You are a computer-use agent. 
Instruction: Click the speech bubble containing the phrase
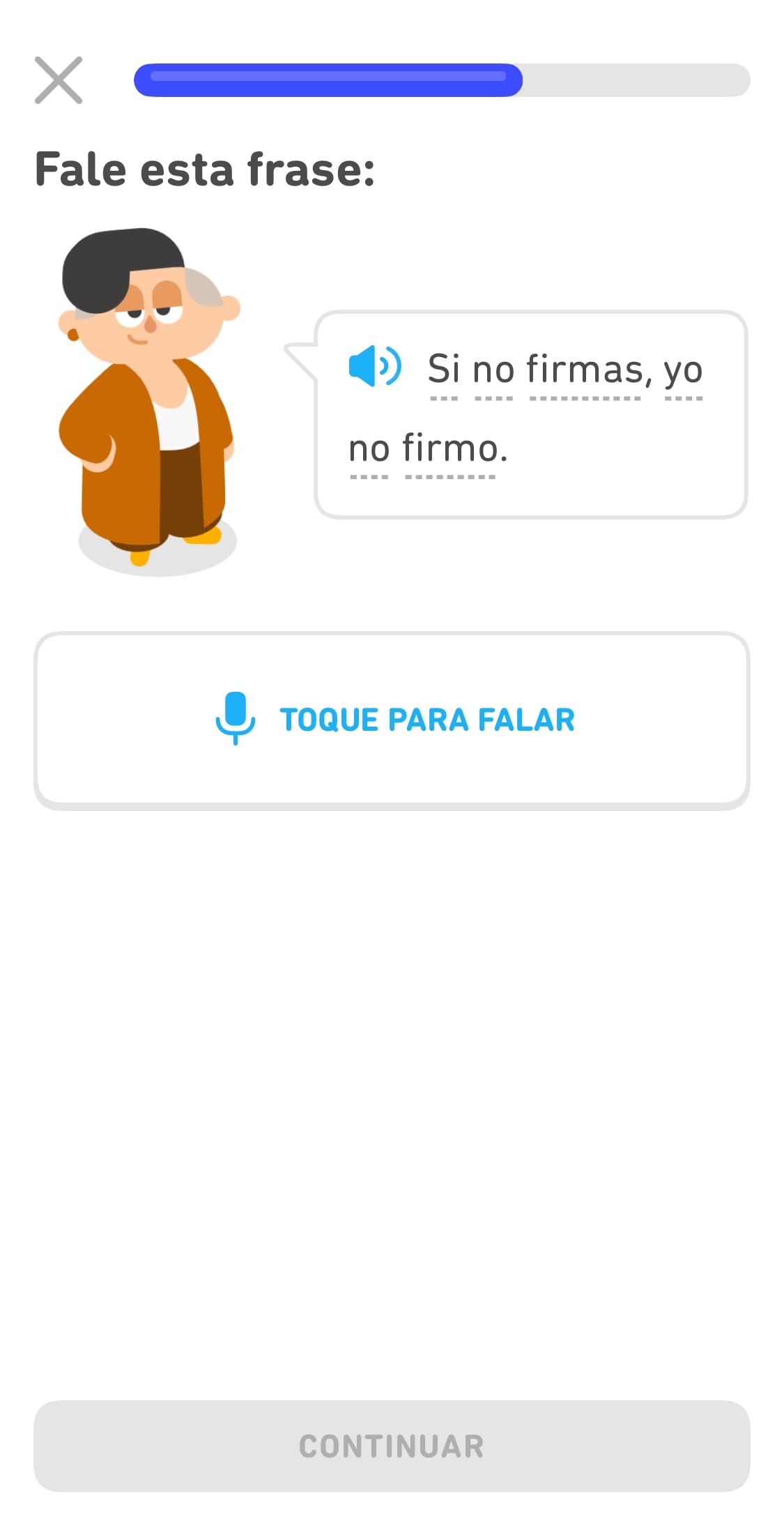530,411
